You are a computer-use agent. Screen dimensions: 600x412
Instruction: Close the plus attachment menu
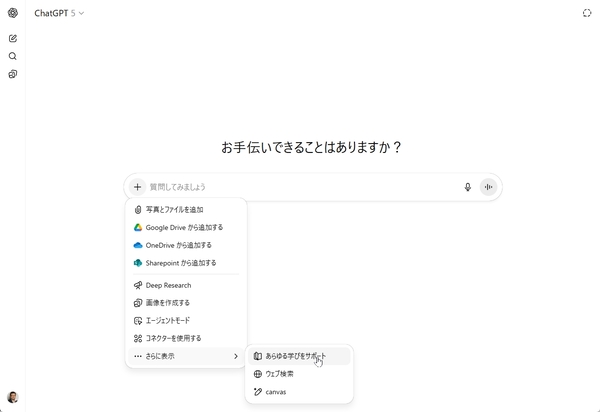(x=137, y=187)
